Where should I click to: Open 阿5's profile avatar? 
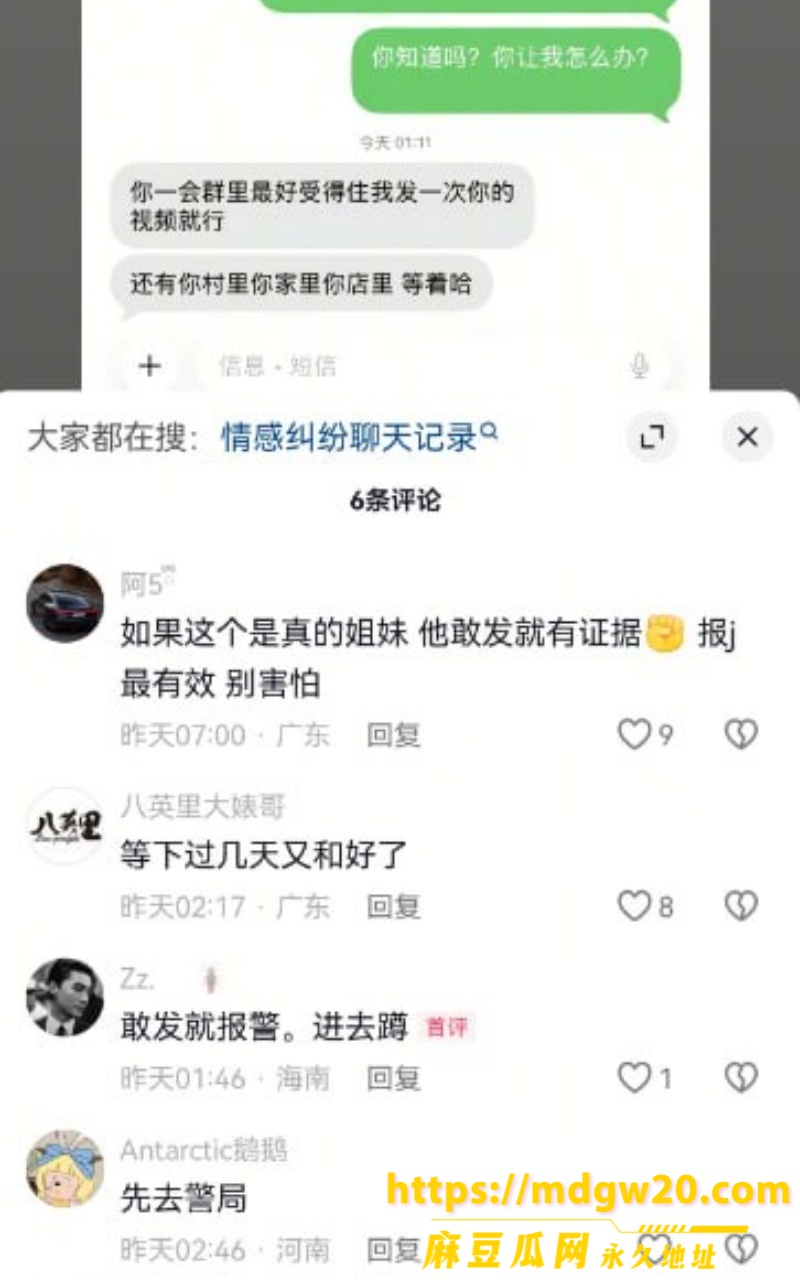[x=64, y=603]
